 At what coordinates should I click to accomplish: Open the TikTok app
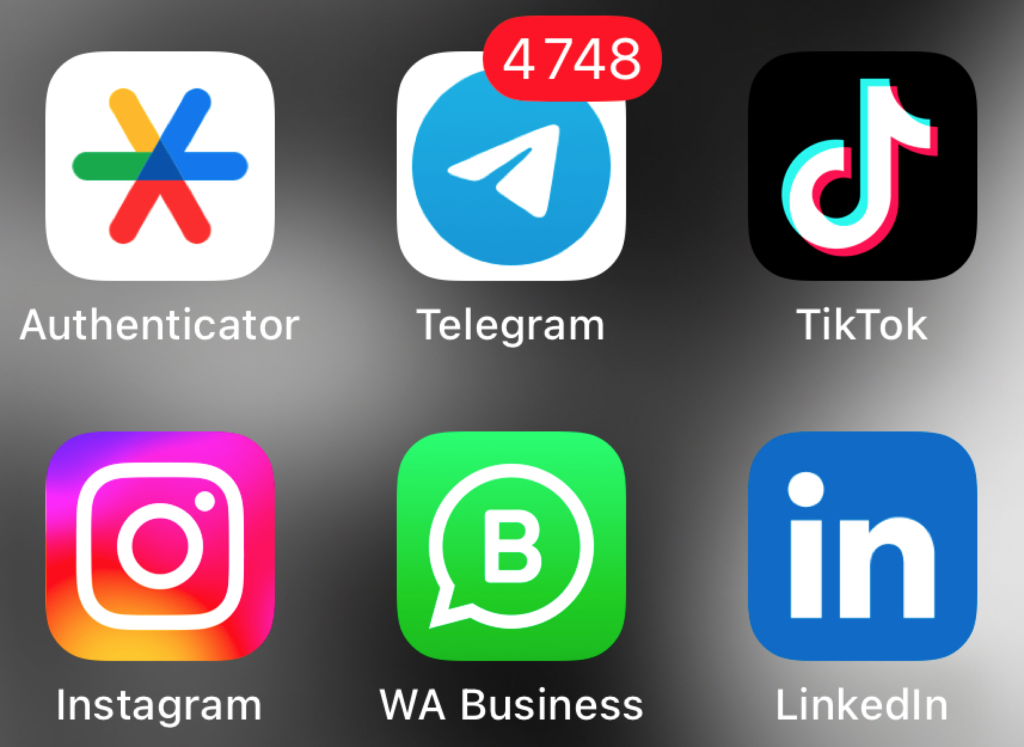pyautogui.click(x=862, y=166)
